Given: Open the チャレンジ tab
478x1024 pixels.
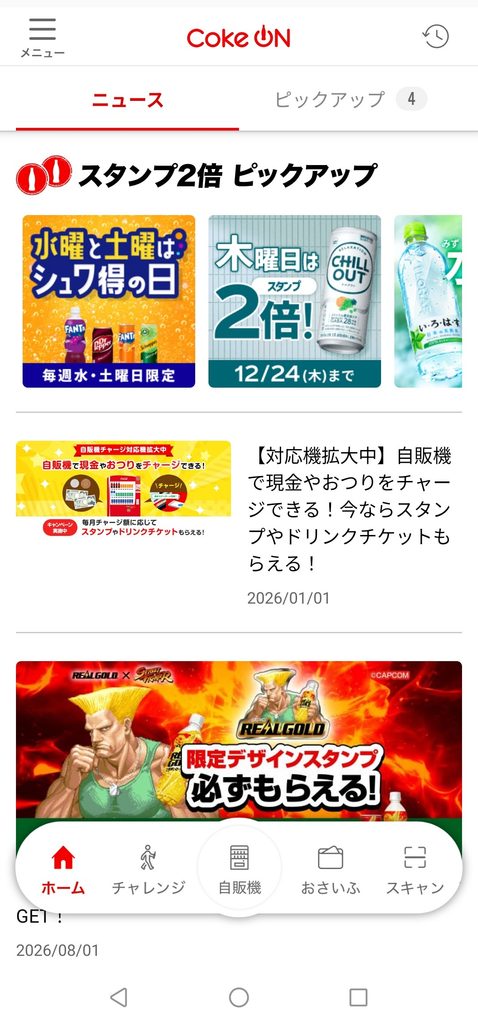Looking at the screenshot, I should click(148, 870).
